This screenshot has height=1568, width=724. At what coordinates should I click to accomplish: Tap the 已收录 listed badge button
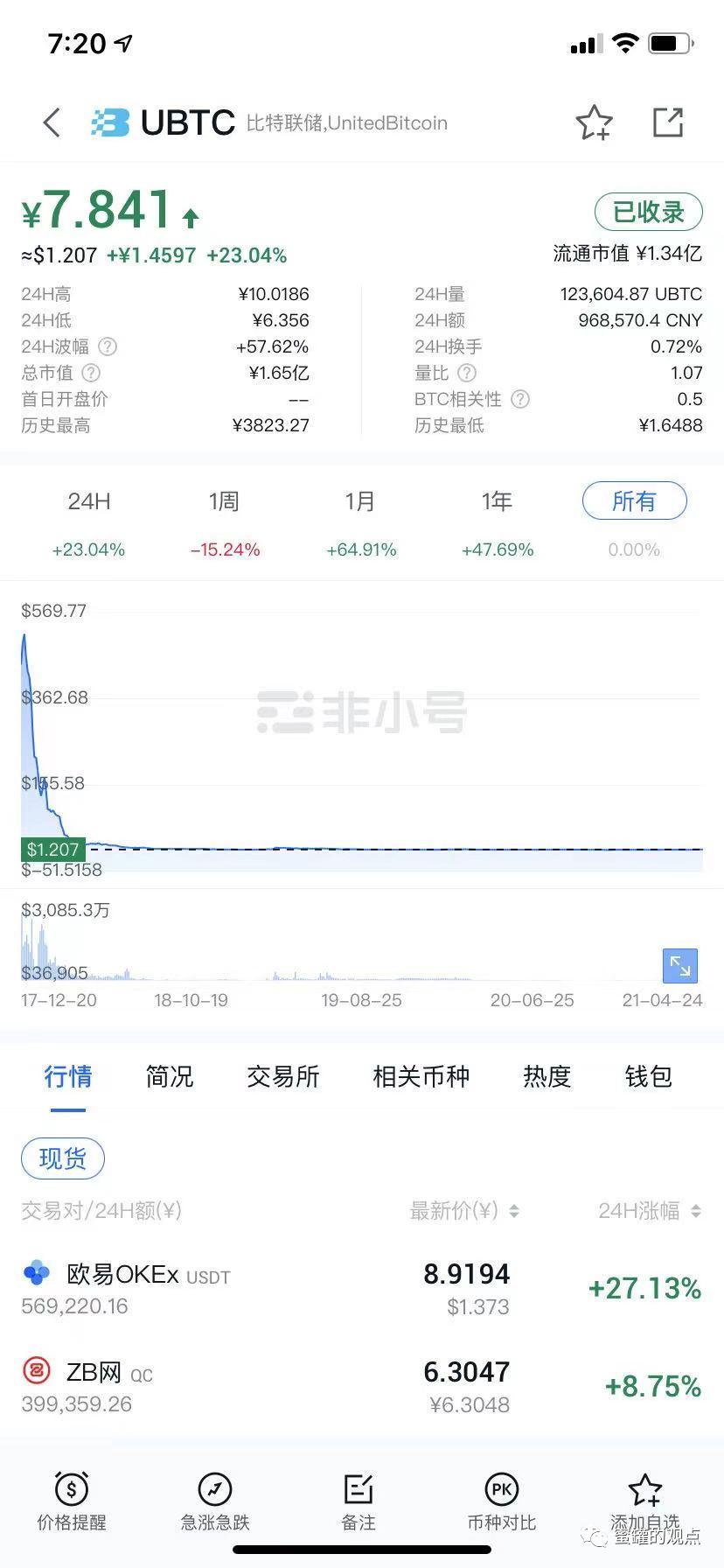click(x=648, y=212)
